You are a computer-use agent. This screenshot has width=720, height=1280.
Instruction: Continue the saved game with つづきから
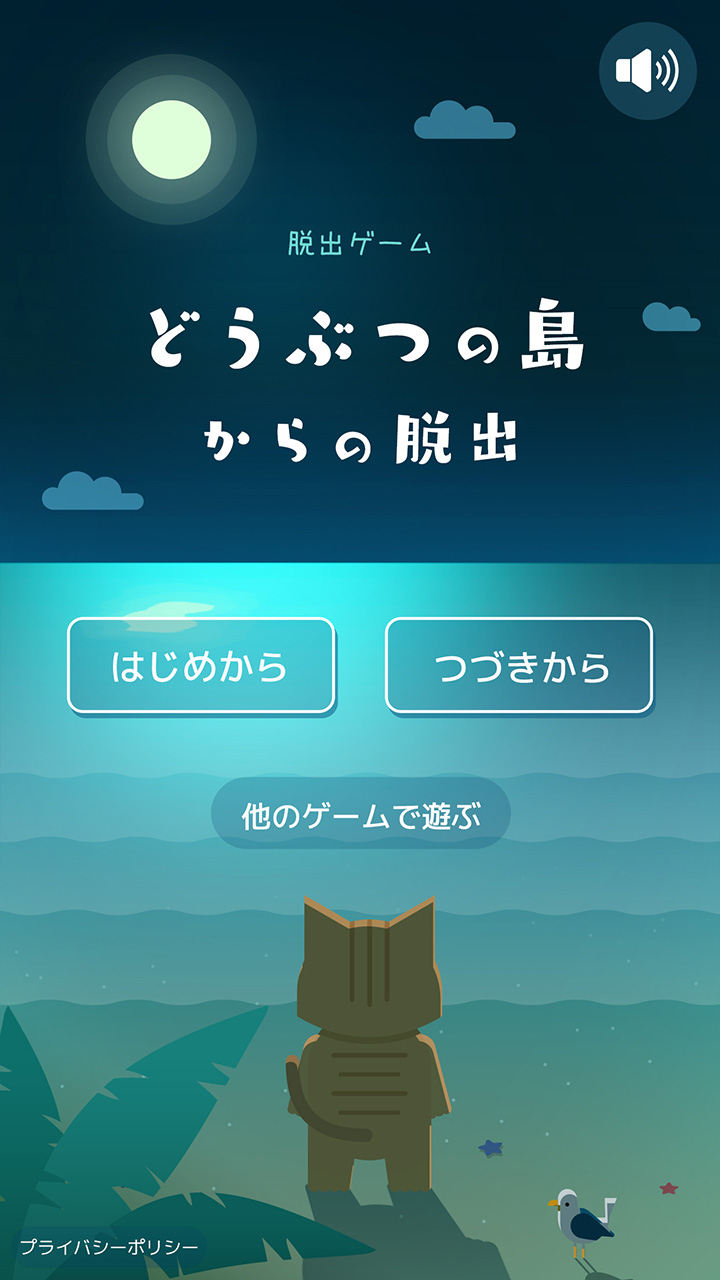[x=519, y=666]
